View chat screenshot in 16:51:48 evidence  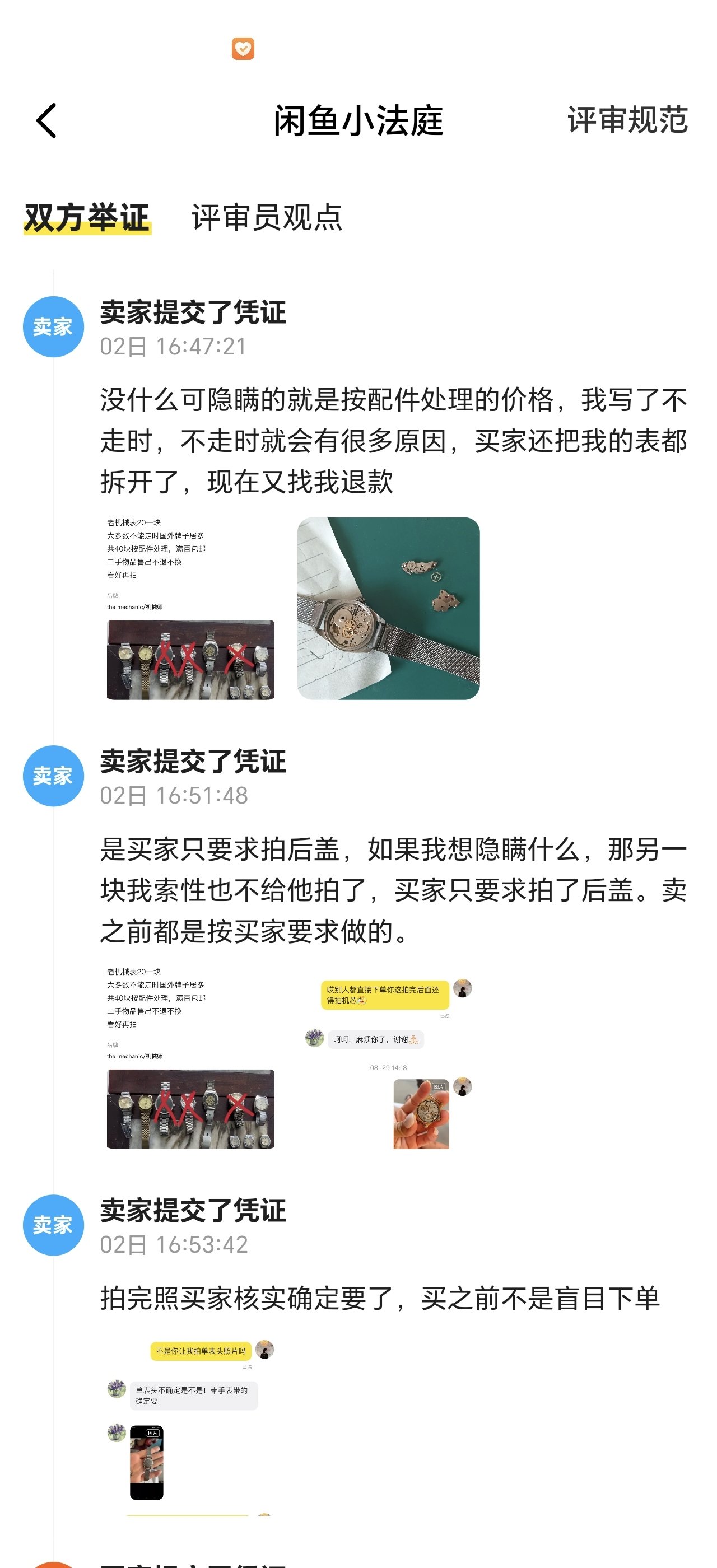pos(388,1058)
